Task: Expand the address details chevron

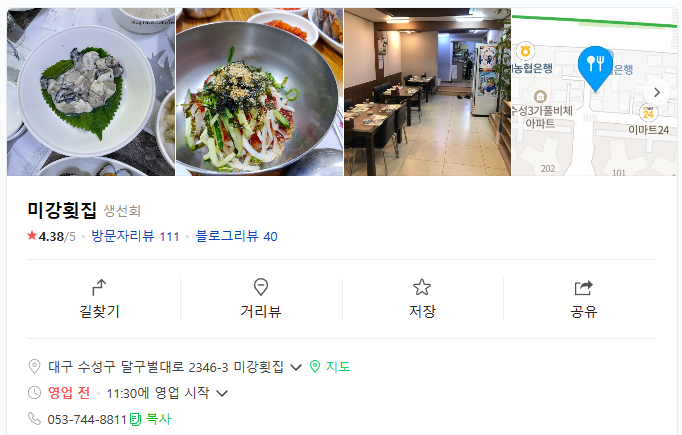Action: coord(296,367)
